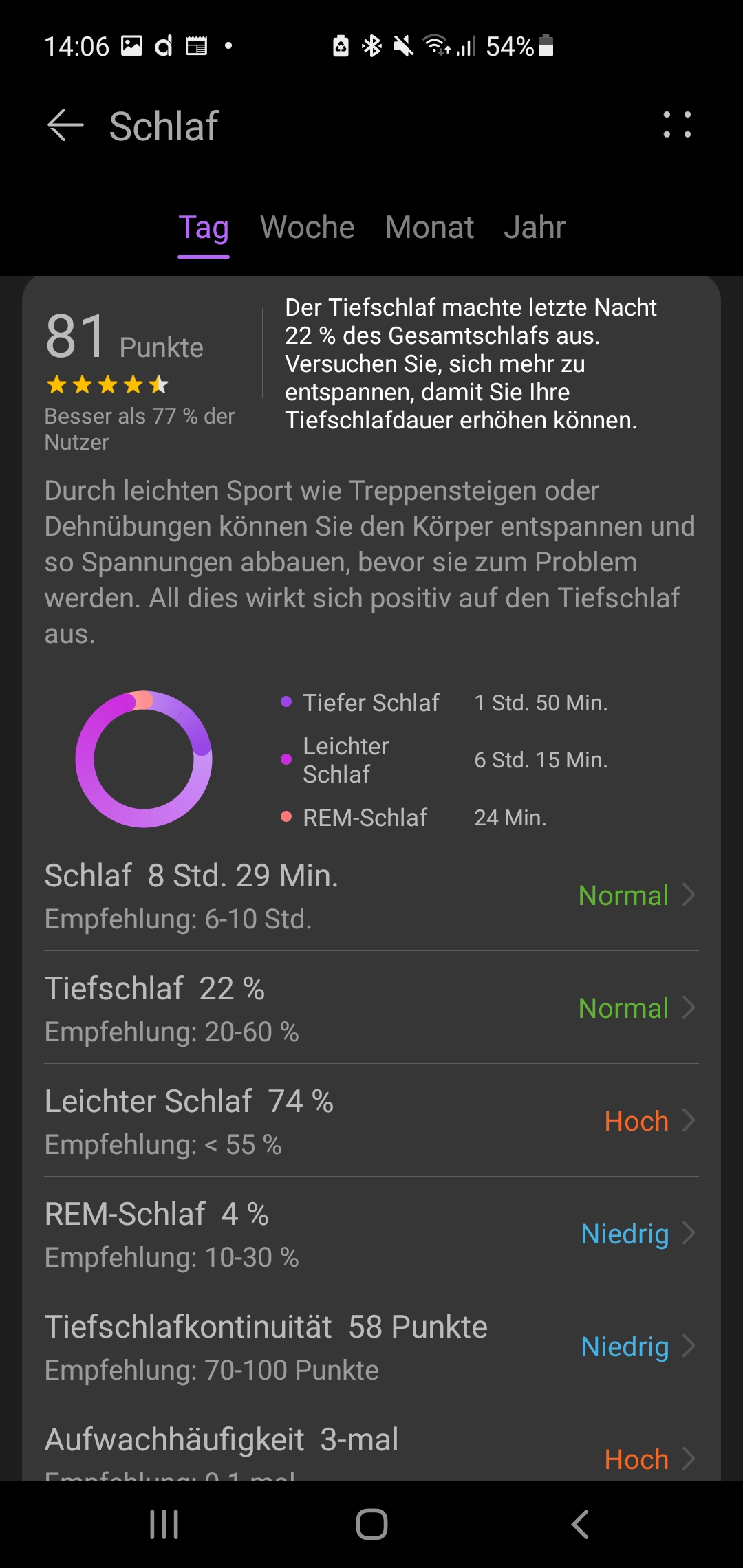Open the four-dot overflow menu

(677, 124)
